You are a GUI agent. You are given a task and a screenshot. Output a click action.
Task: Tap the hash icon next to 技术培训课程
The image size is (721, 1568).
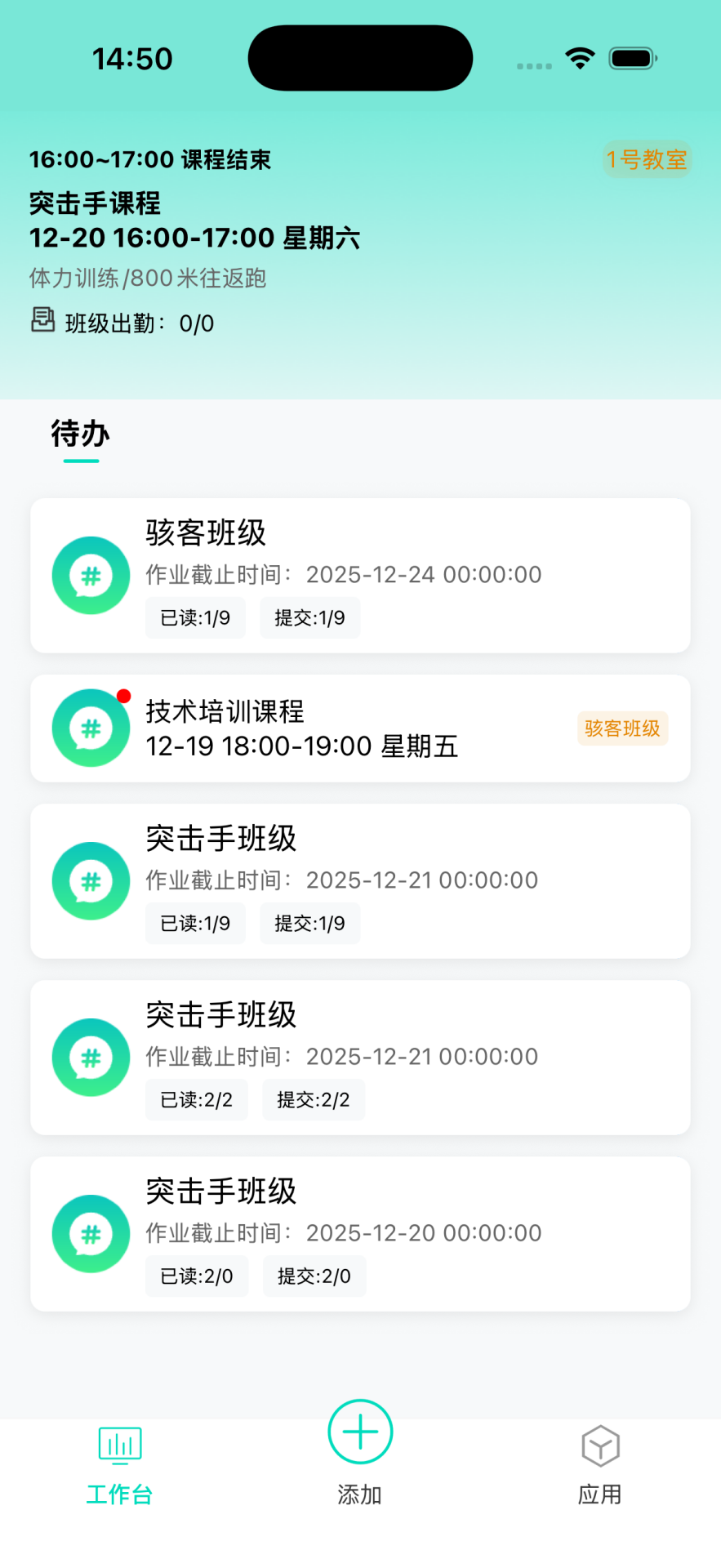click(91, 728)
